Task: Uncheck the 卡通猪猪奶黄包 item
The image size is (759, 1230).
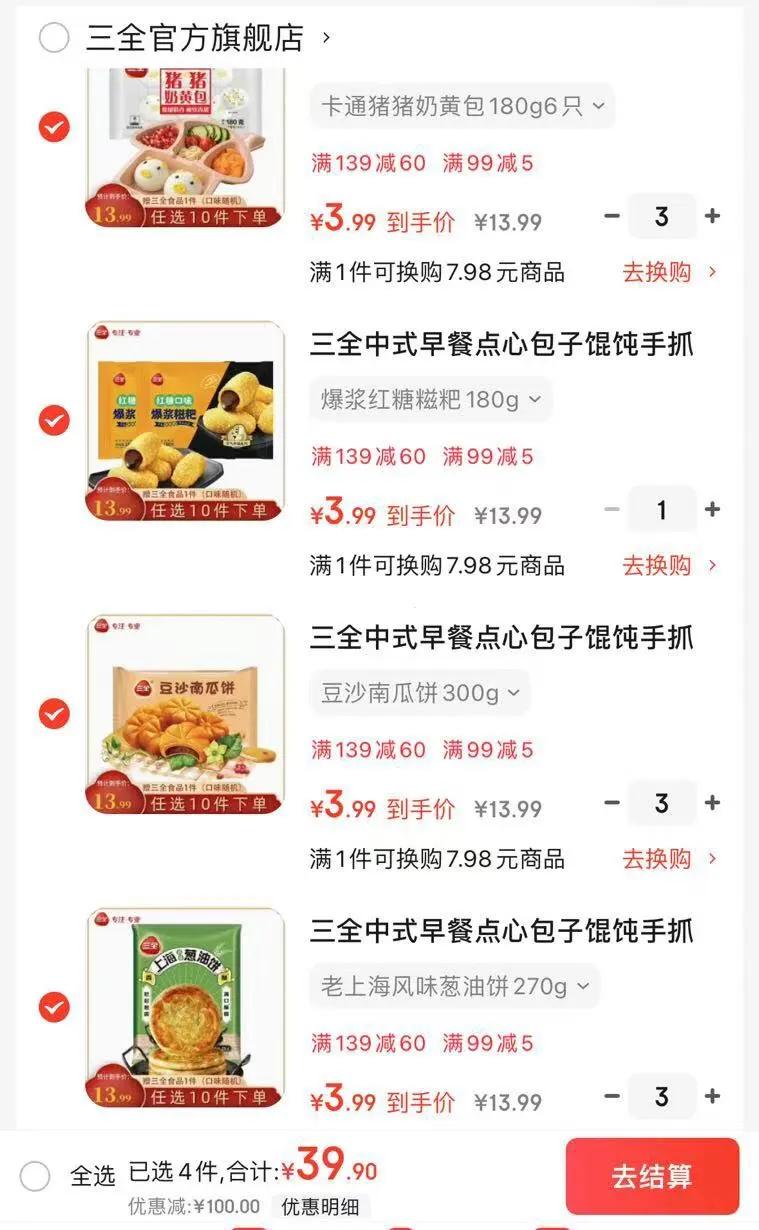Action: pyautogui.click(x=54, y=127)
